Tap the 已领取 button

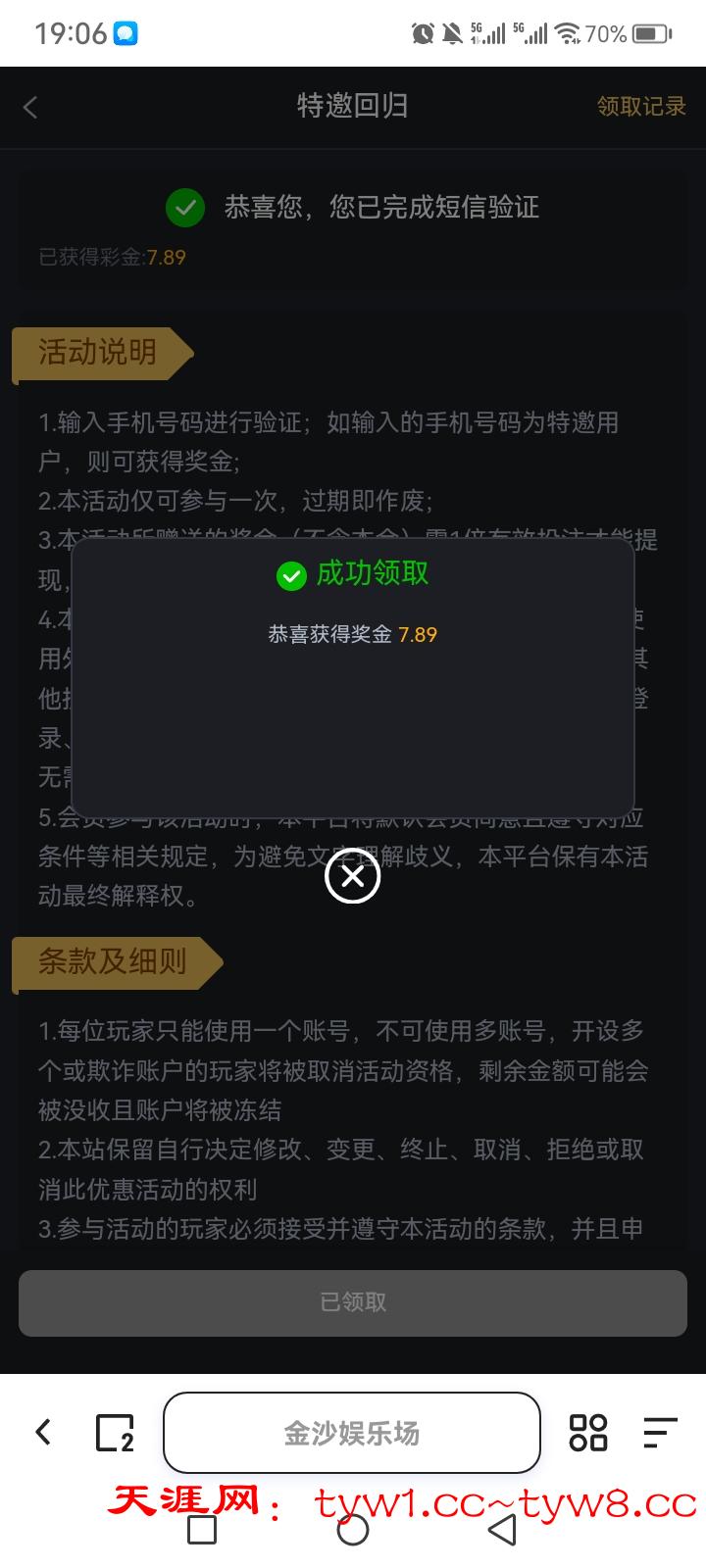pos(353,1302)
